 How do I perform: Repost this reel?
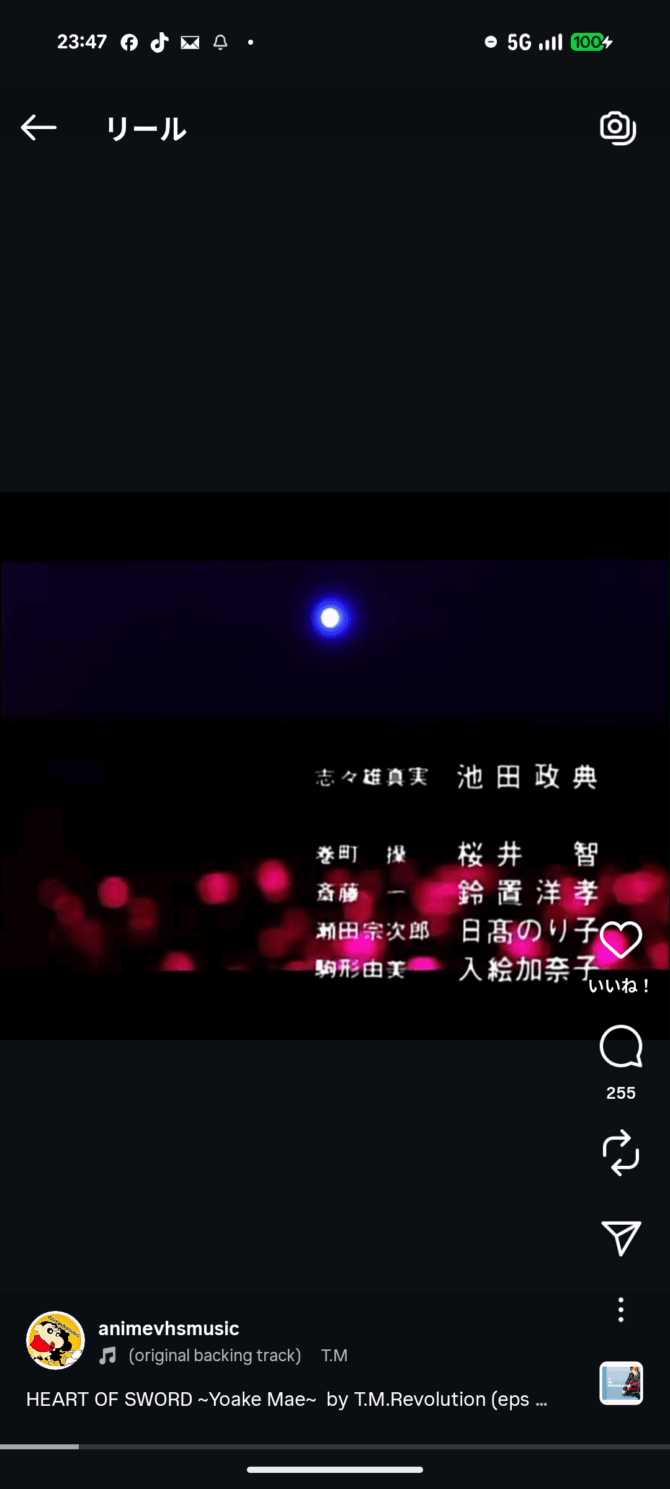pyautogui.click(x=620, y=1152)
